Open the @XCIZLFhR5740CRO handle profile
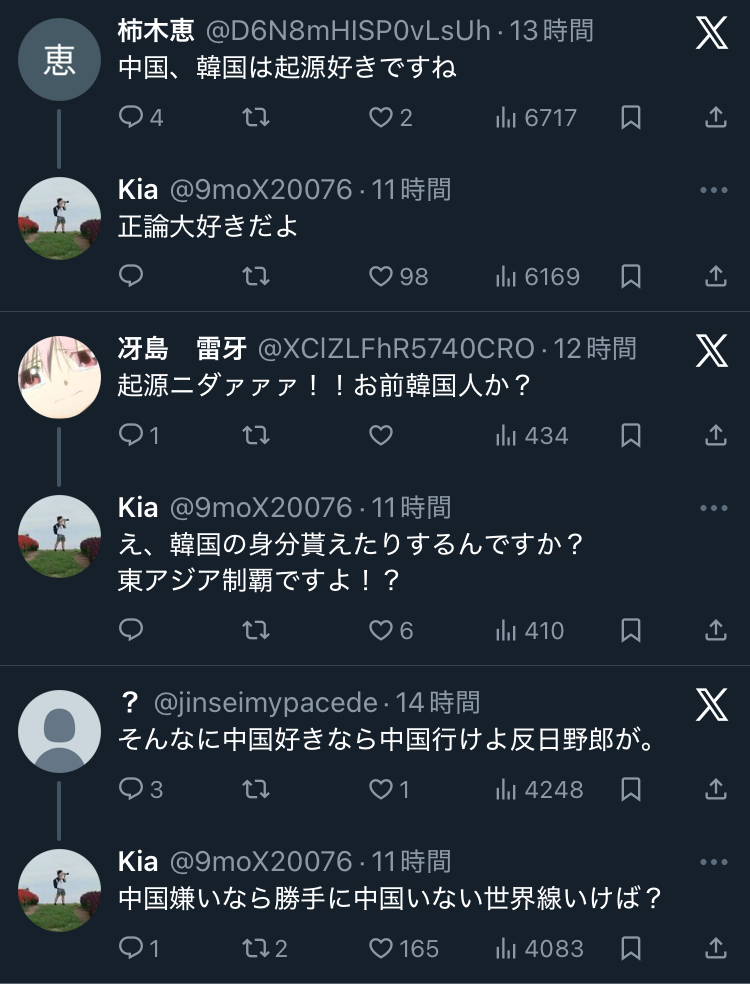 (396, 349)
